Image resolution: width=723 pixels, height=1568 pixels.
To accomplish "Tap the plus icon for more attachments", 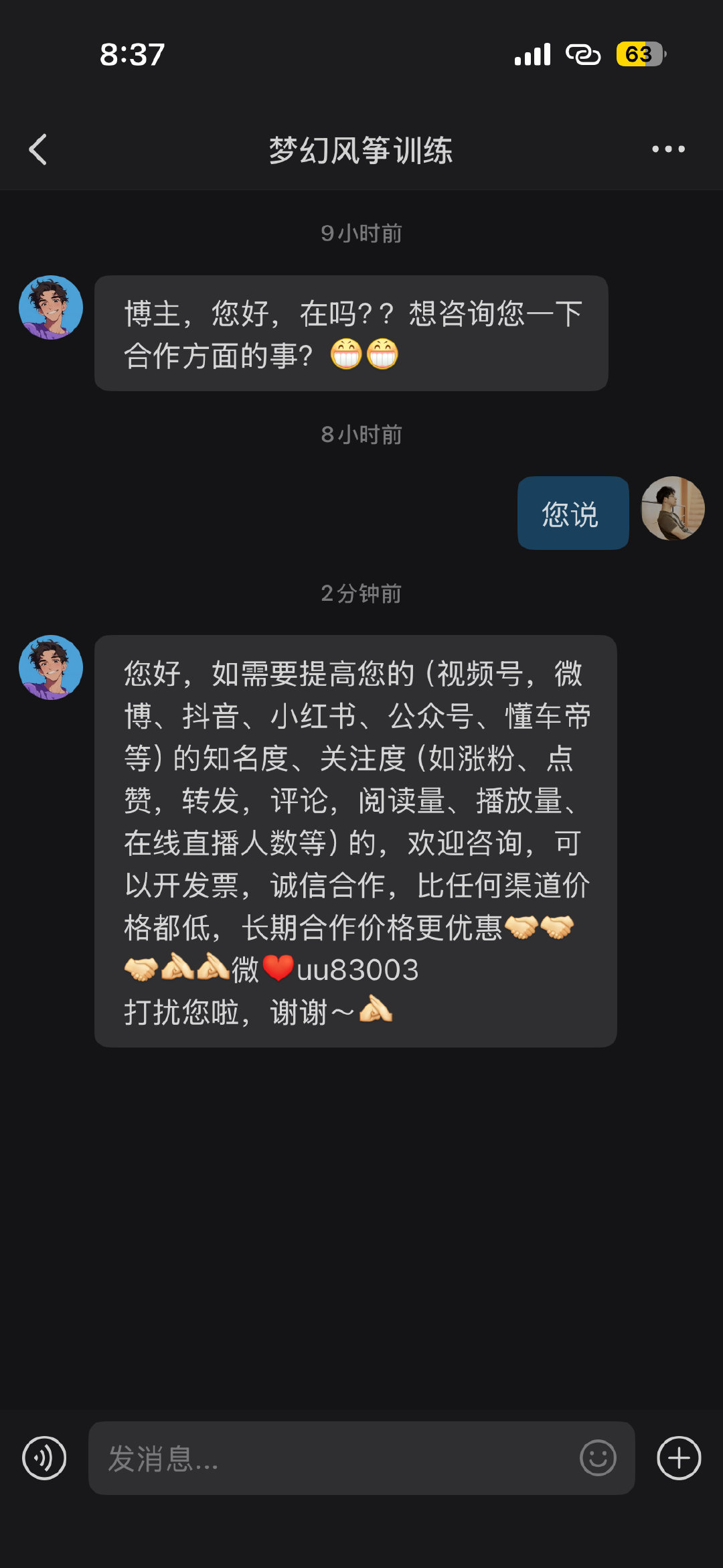I will tap(679, 1458).
